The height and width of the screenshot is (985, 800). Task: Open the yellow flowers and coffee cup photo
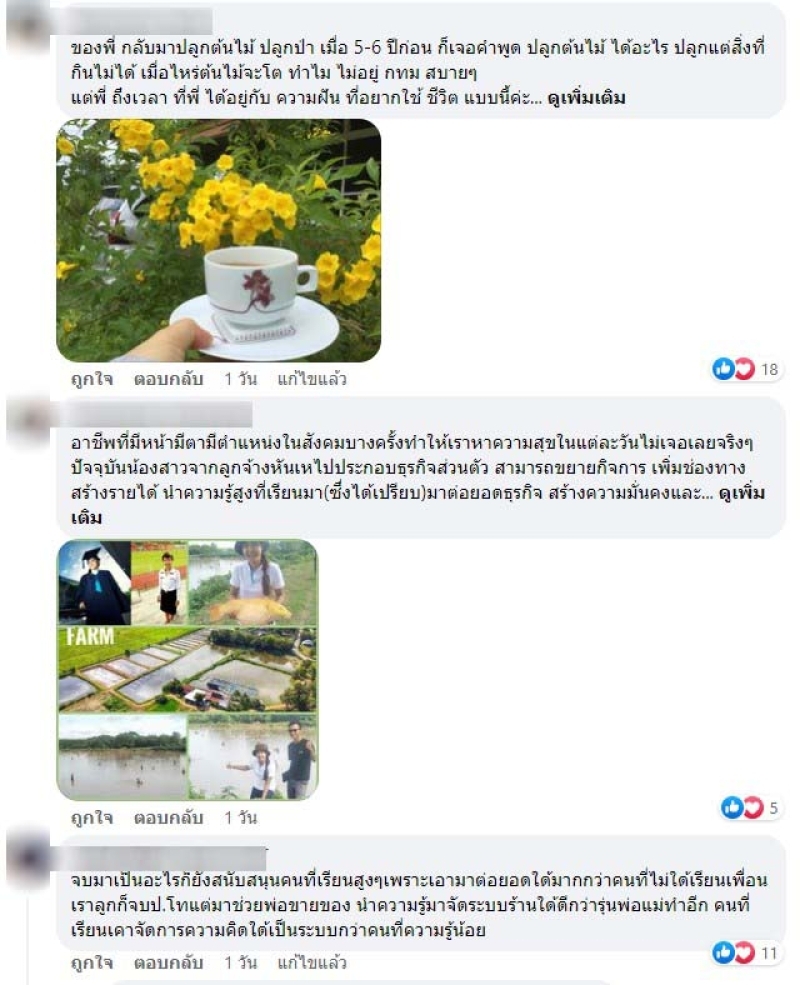pyautogui.click(x=218, y=240)
